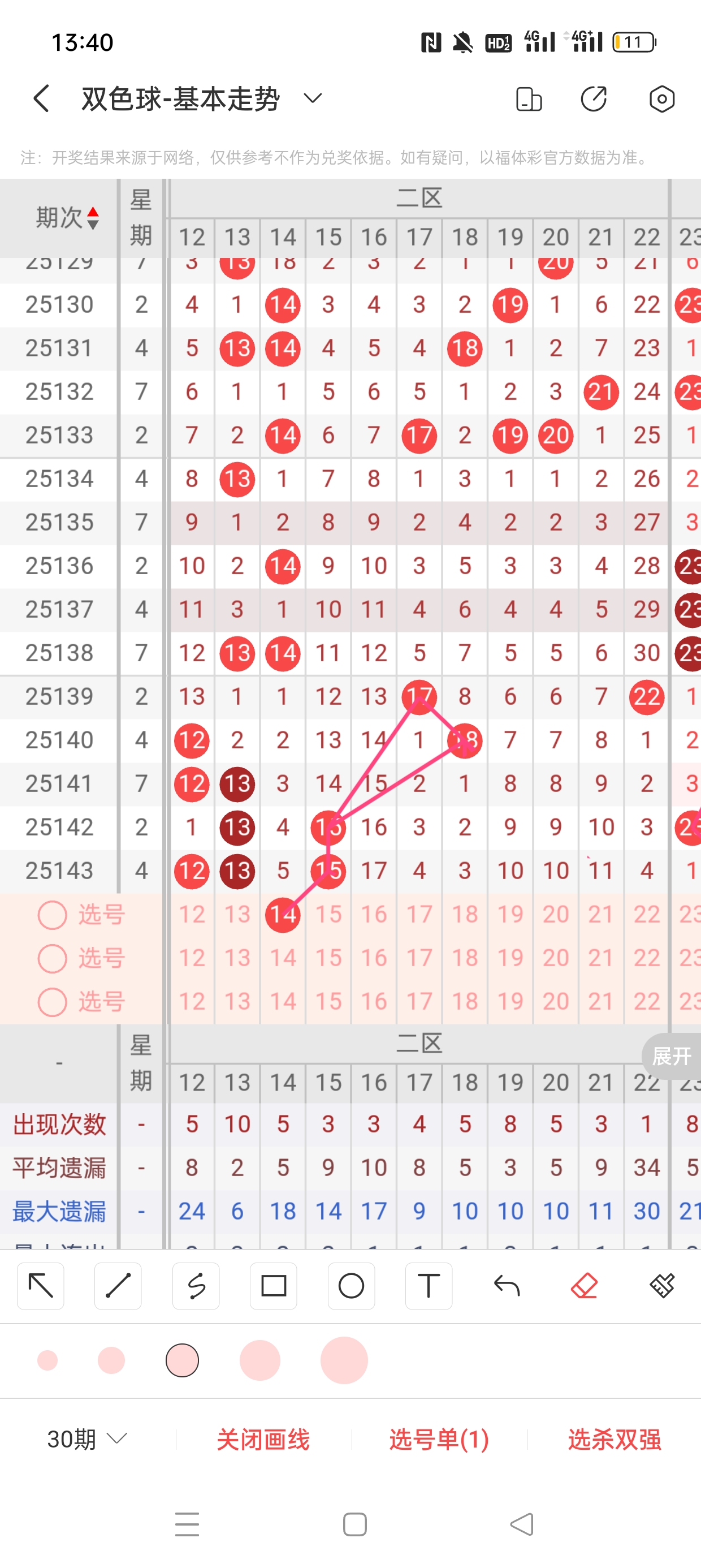
Task: Select the circle shape tool
Action: click(351, 1286)
